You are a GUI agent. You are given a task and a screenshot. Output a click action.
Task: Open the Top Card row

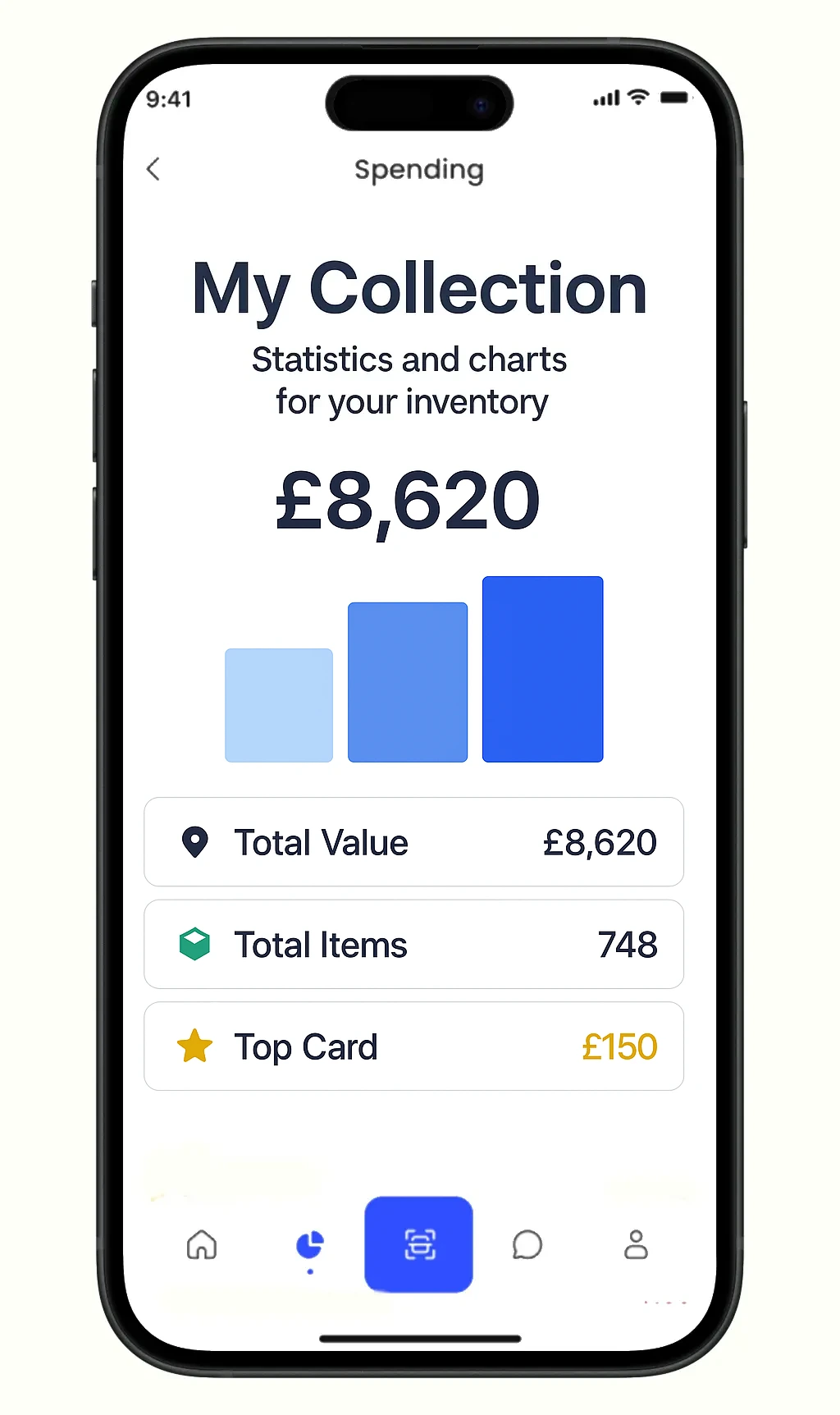[413, 1046]
